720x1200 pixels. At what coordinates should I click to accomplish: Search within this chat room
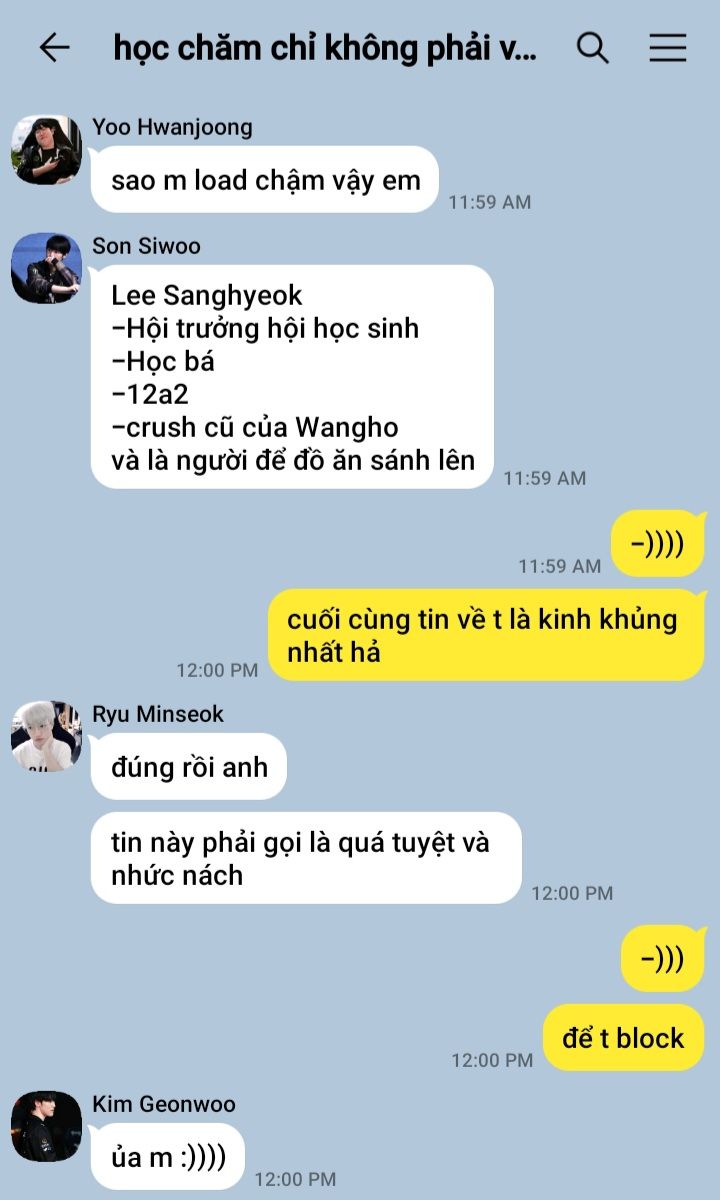593,47
